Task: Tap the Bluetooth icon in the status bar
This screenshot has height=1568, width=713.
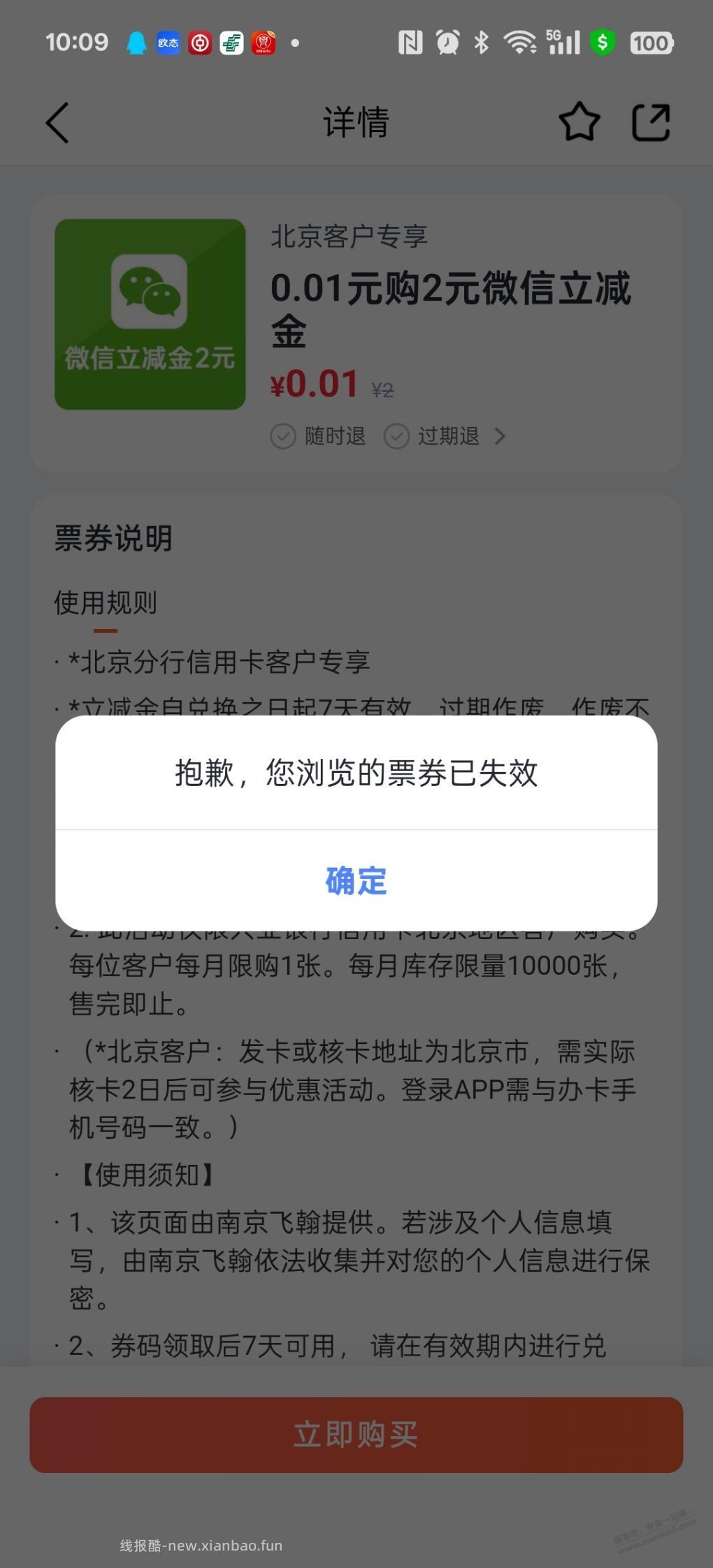Action: (481, 42)
